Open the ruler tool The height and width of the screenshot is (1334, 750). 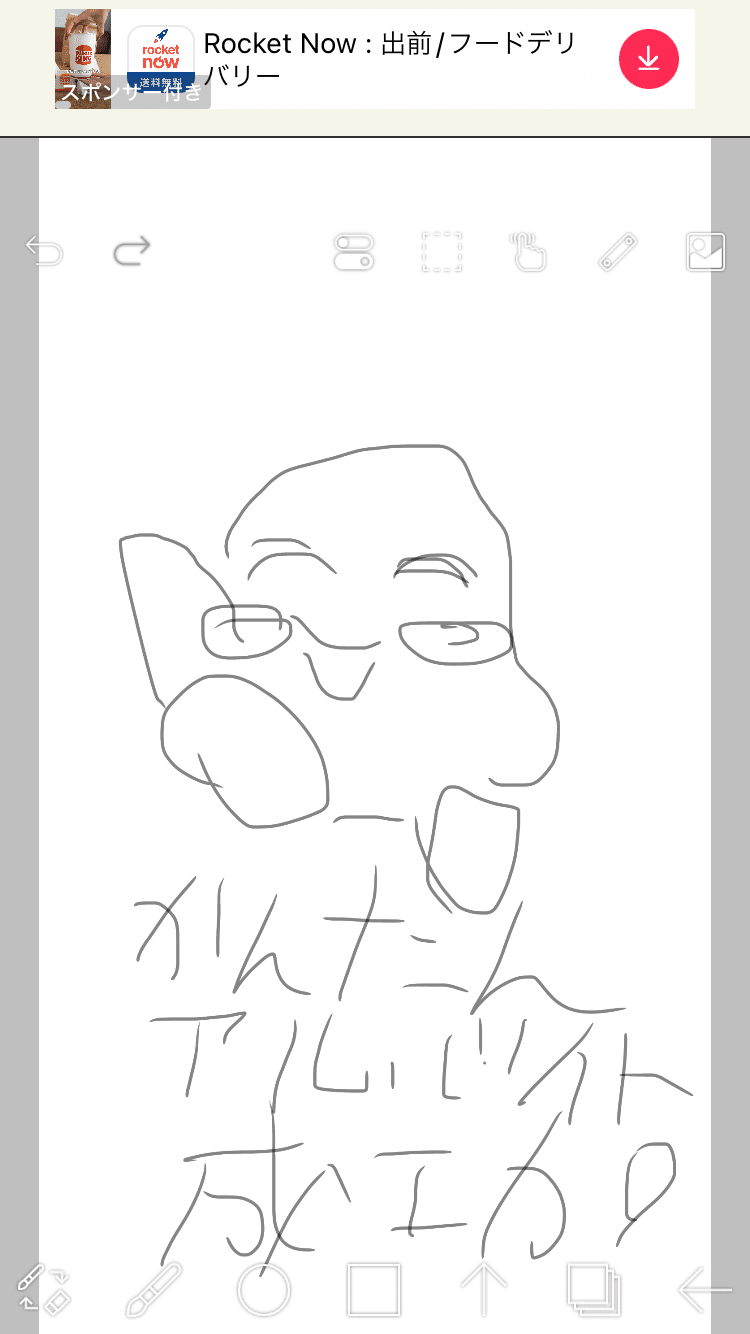point(617,252)
